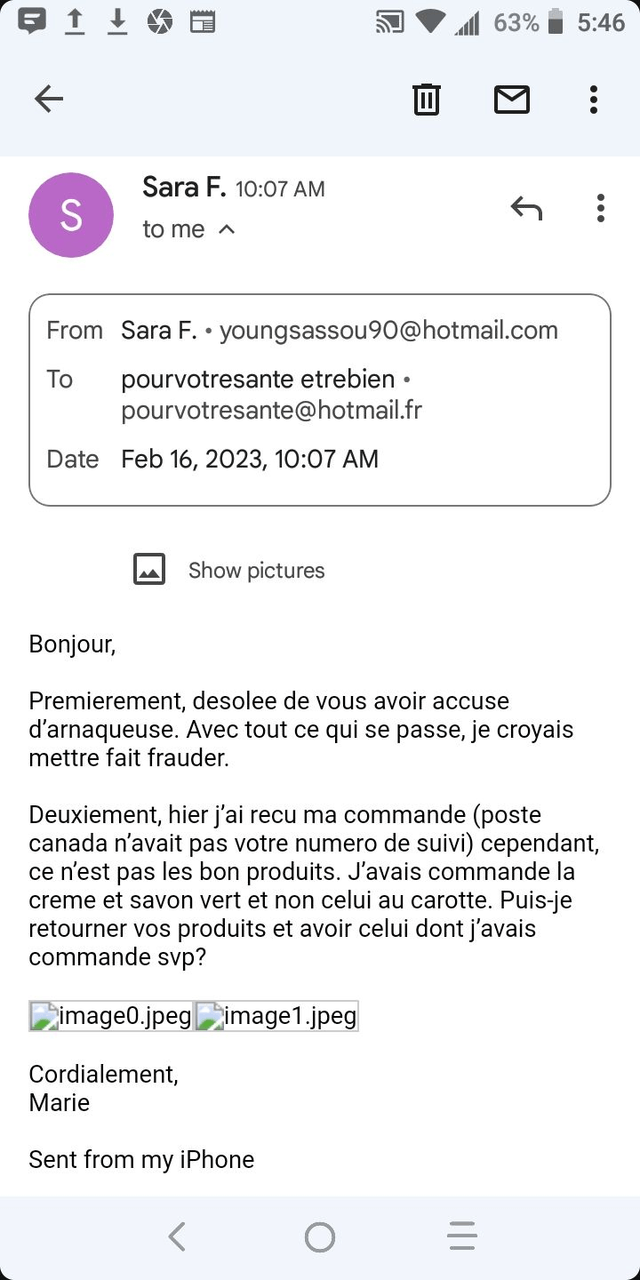Open the Sara F. sender avatar
This screenshot has height=1280, width=640.
(71, 215)
